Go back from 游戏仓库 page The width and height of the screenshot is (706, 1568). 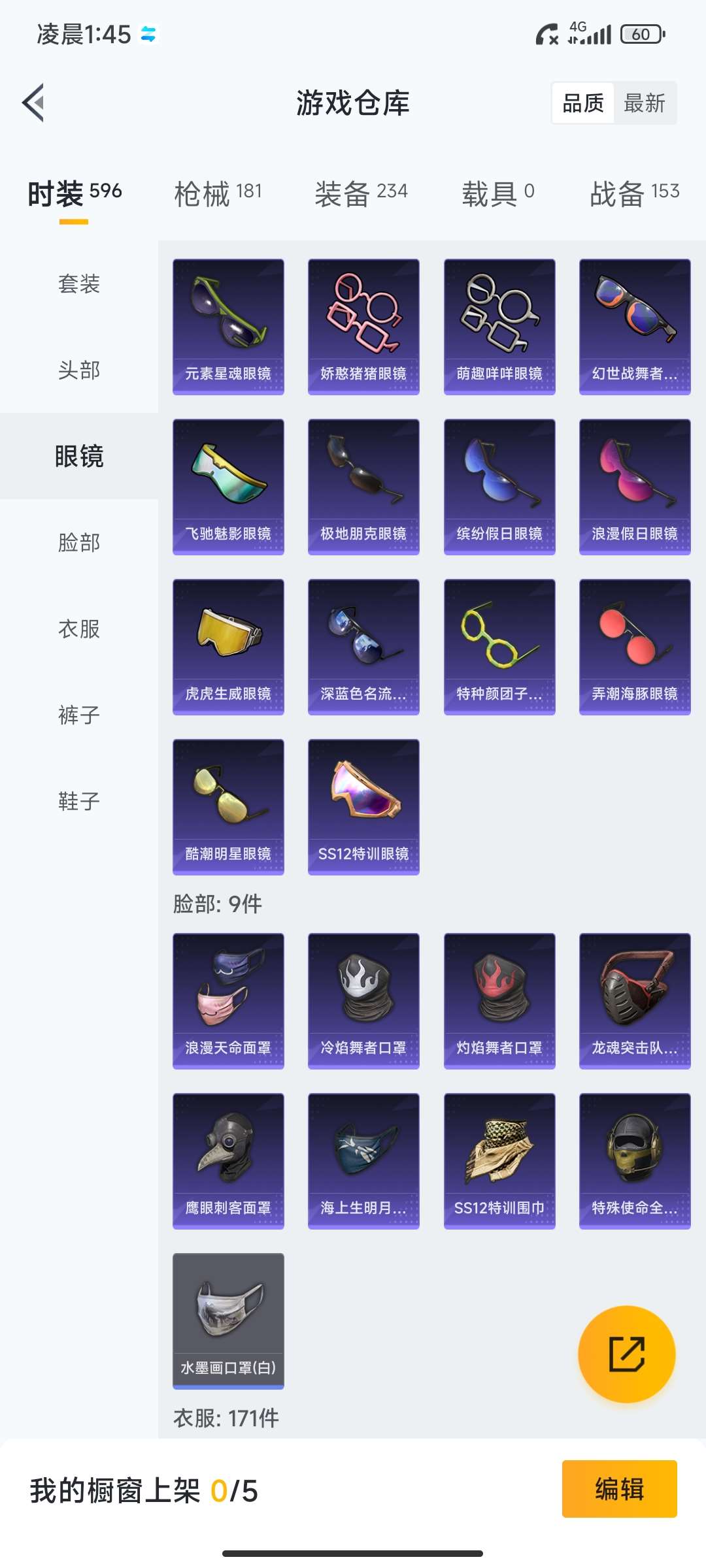(34, 103)
